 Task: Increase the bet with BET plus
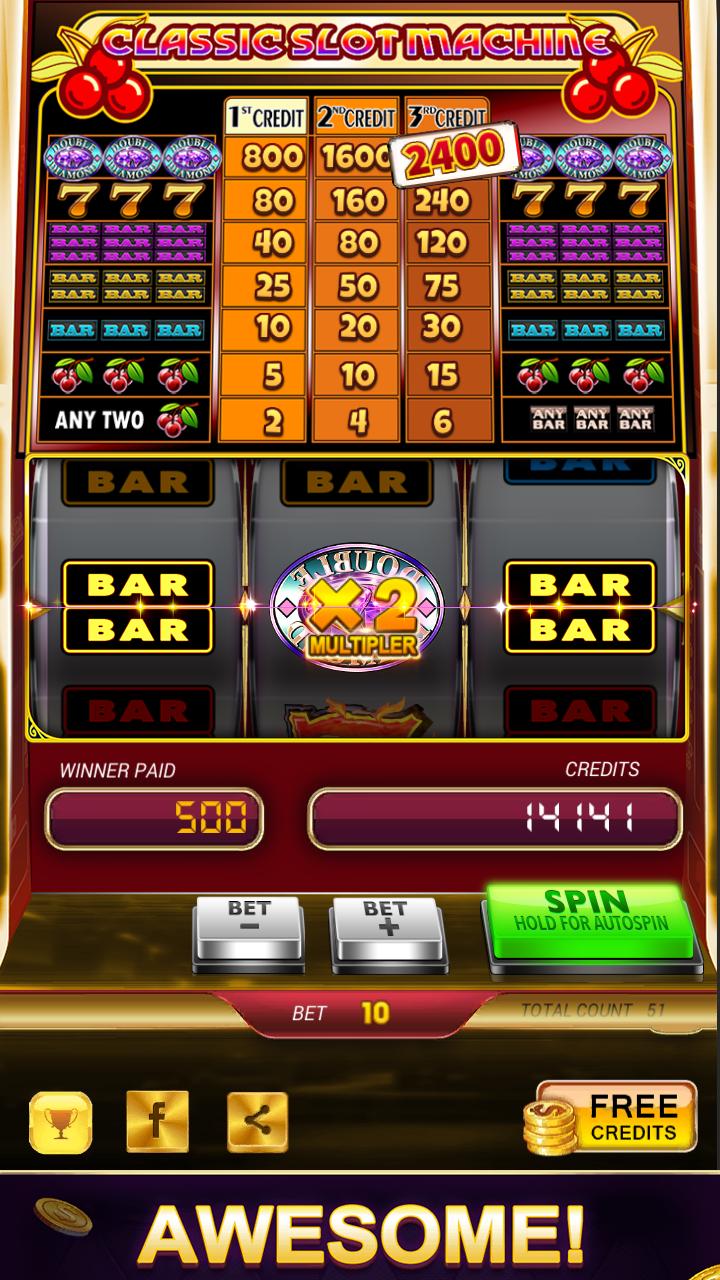tap(387, 930)
